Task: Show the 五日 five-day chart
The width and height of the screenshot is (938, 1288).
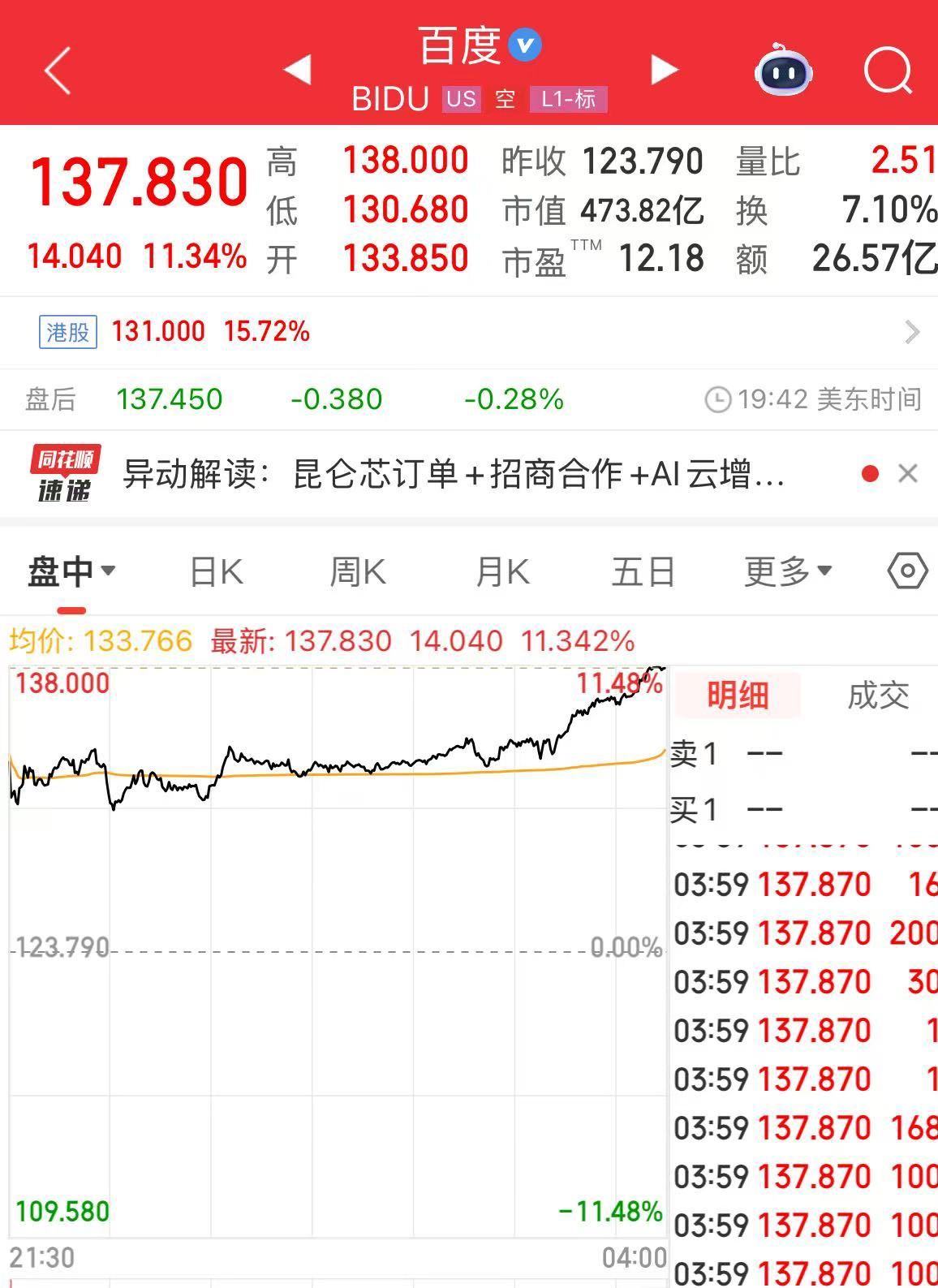Action: (643, 571)
